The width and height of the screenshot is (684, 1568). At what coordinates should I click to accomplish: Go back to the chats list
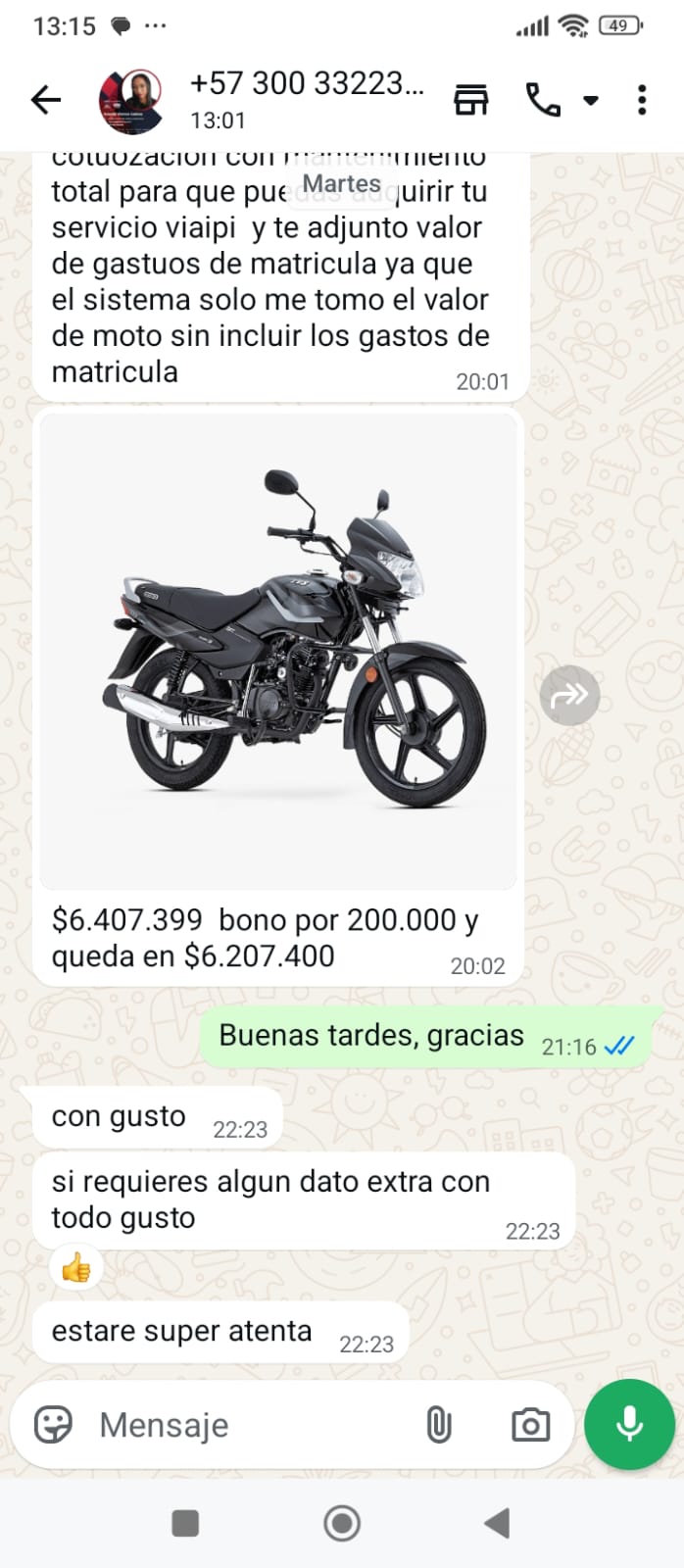tap(45, 99)
